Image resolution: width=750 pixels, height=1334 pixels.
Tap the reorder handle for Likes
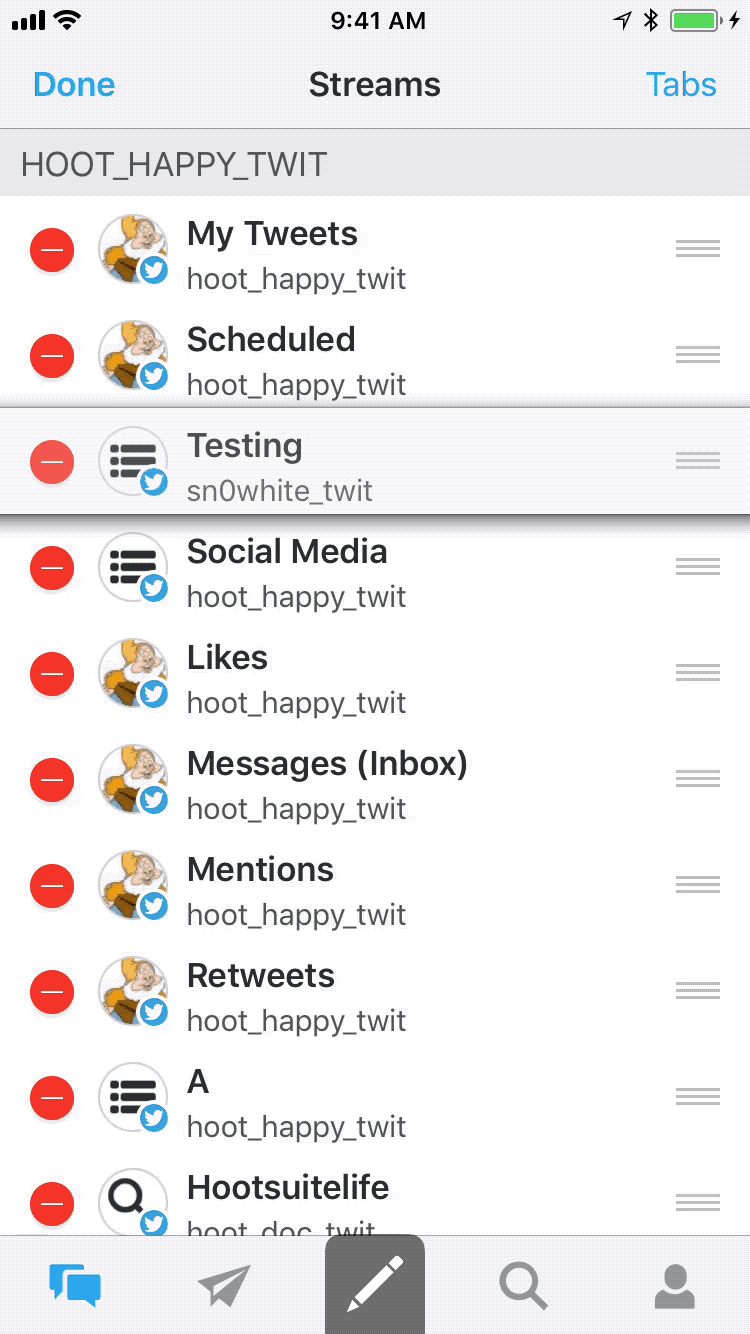[697, 672]
